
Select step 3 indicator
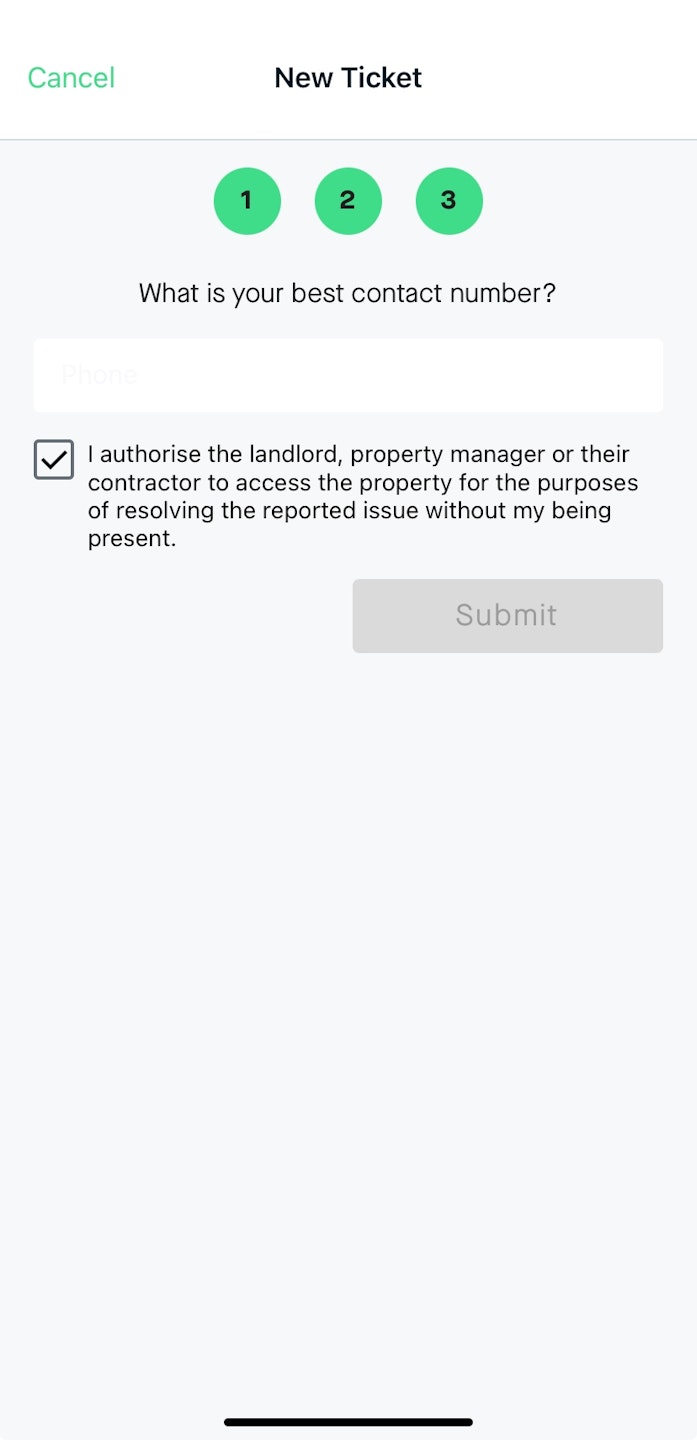pyautogui.click(x=449, y=201)
